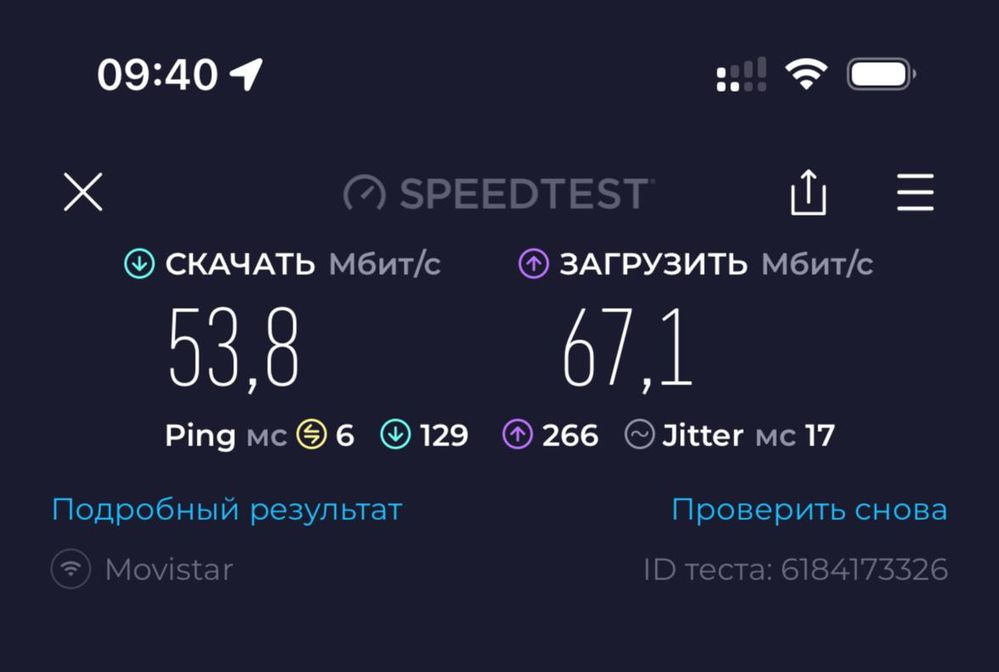Close the speed test result
Image resolution: width=999 pixels, height=672 pixels.
point(83,191)
